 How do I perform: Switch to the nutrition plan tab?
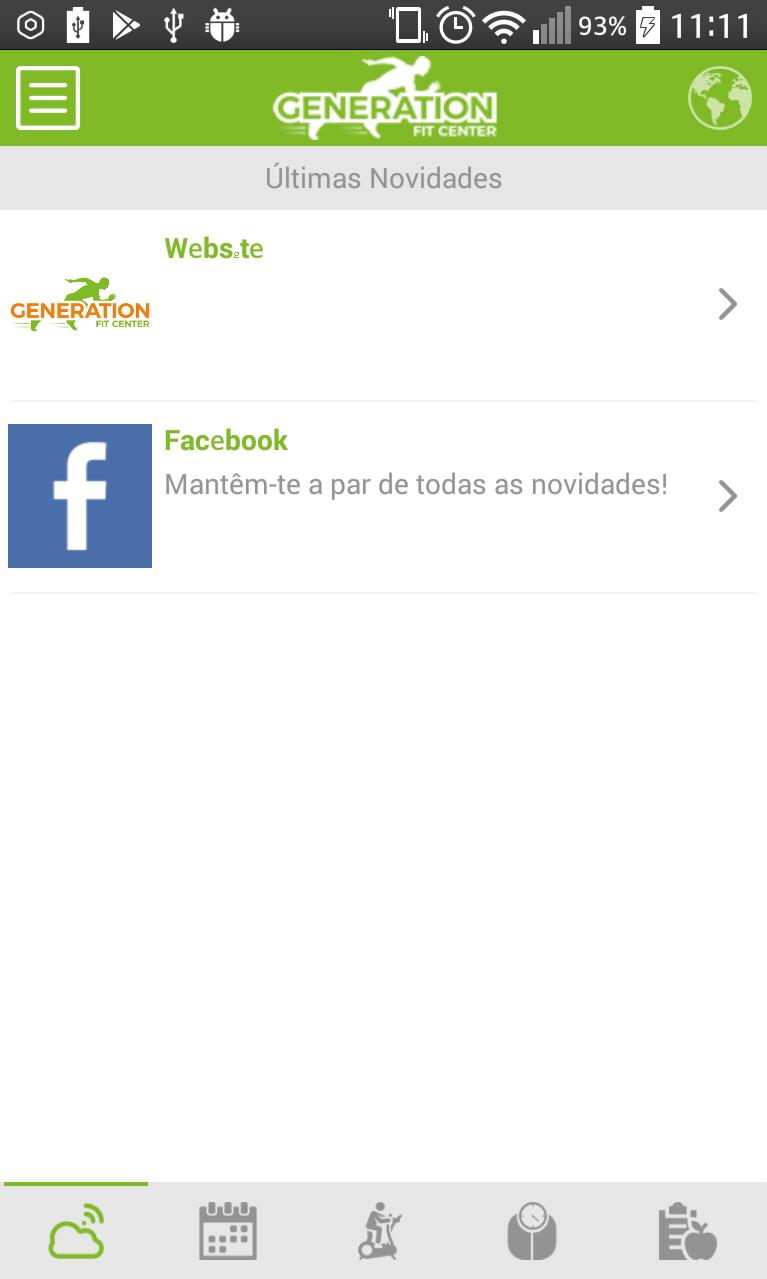[x=687, y=1231]
